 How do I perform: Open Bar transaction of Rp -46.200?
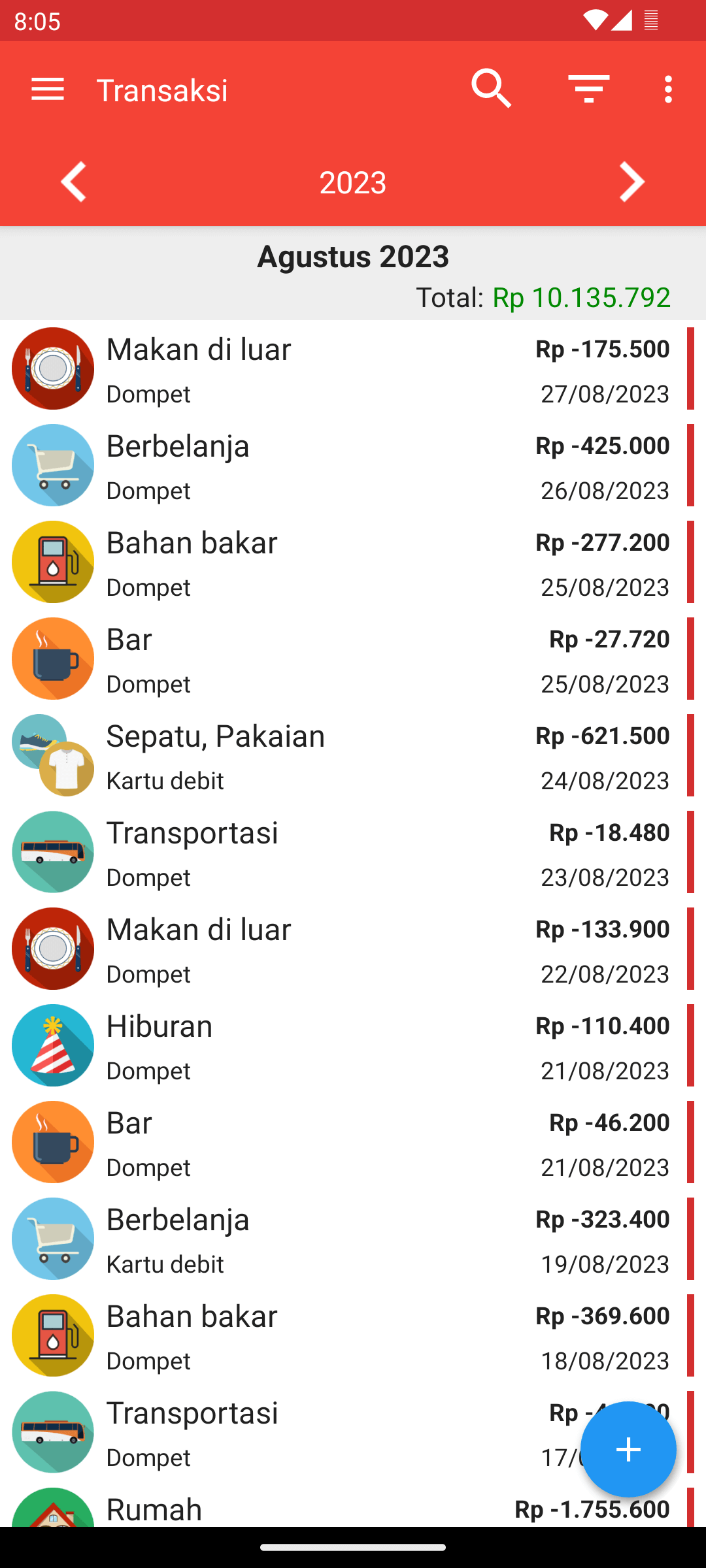[353, 1143]
